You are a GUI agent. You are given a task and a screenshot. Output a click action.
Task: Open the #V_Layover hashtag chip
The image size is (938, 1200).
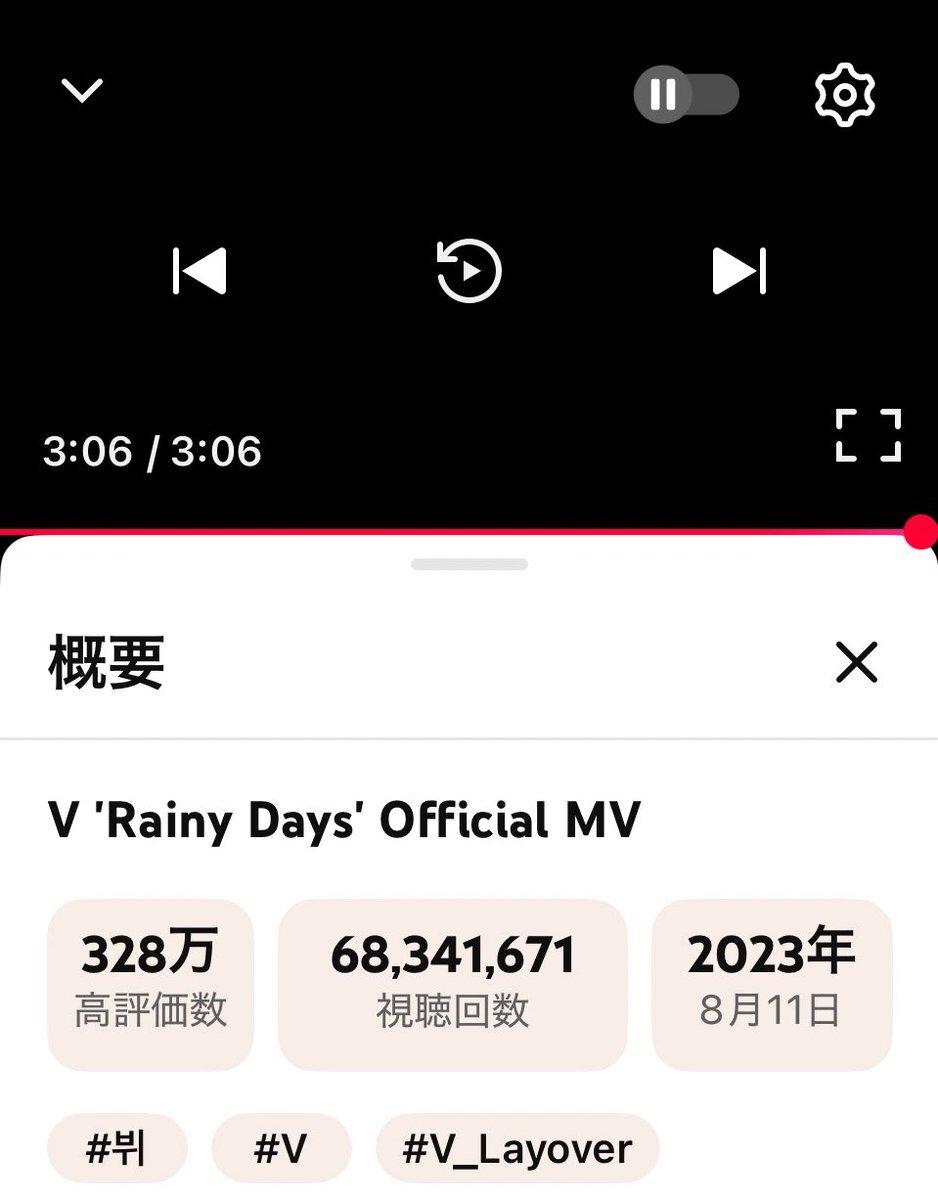(x=517, y=1149)
